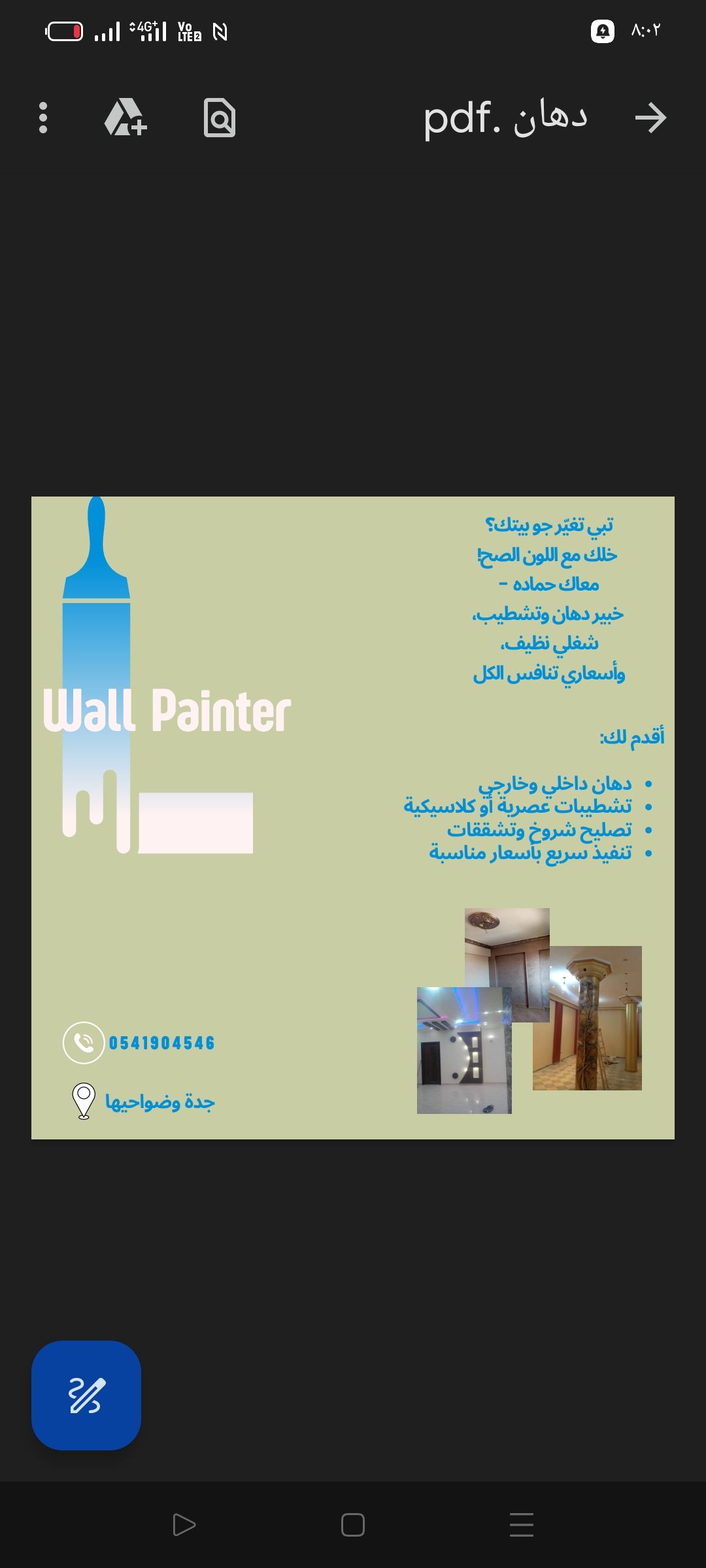The image size is (706, 1568).
Task: Tap the Wall Painter brush logo
Action: pyautogui.click(x=97, y=653)
